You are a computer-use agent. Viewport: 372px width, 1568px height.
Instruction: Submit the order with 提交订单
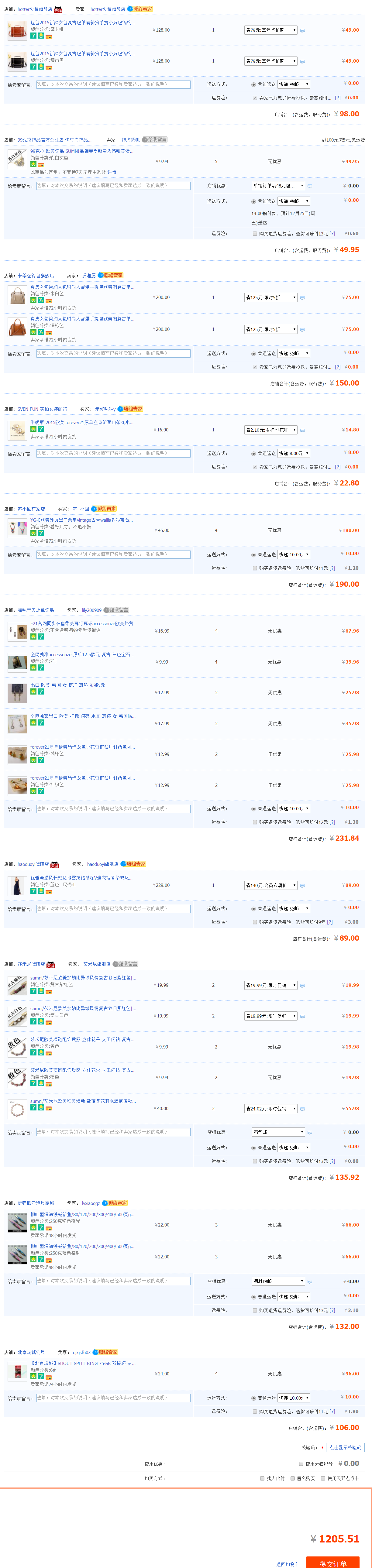pyautogui.click(x=333, y=1563)
